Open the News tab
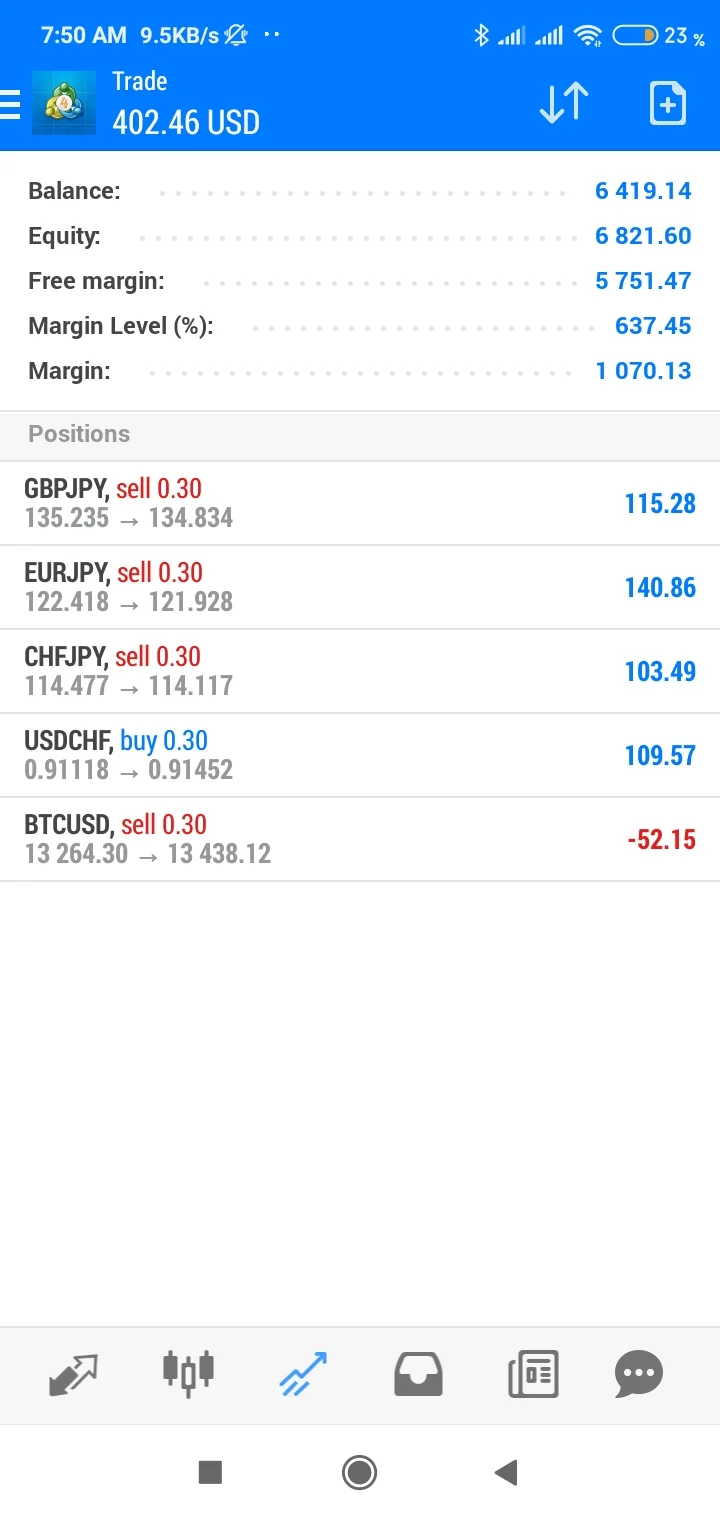 [x=533, y=1374]
